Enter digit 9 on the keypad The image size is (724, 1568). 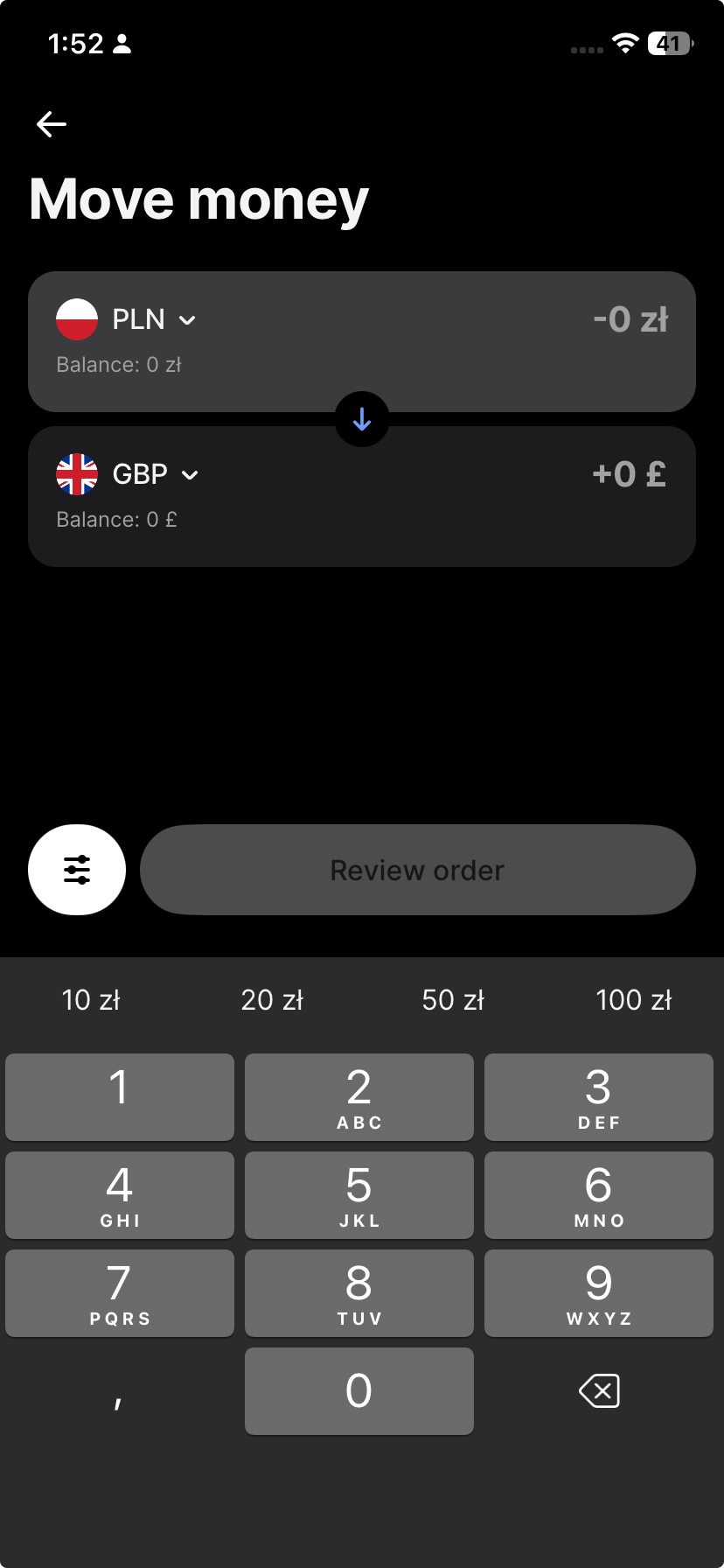tap(599, 1293)
